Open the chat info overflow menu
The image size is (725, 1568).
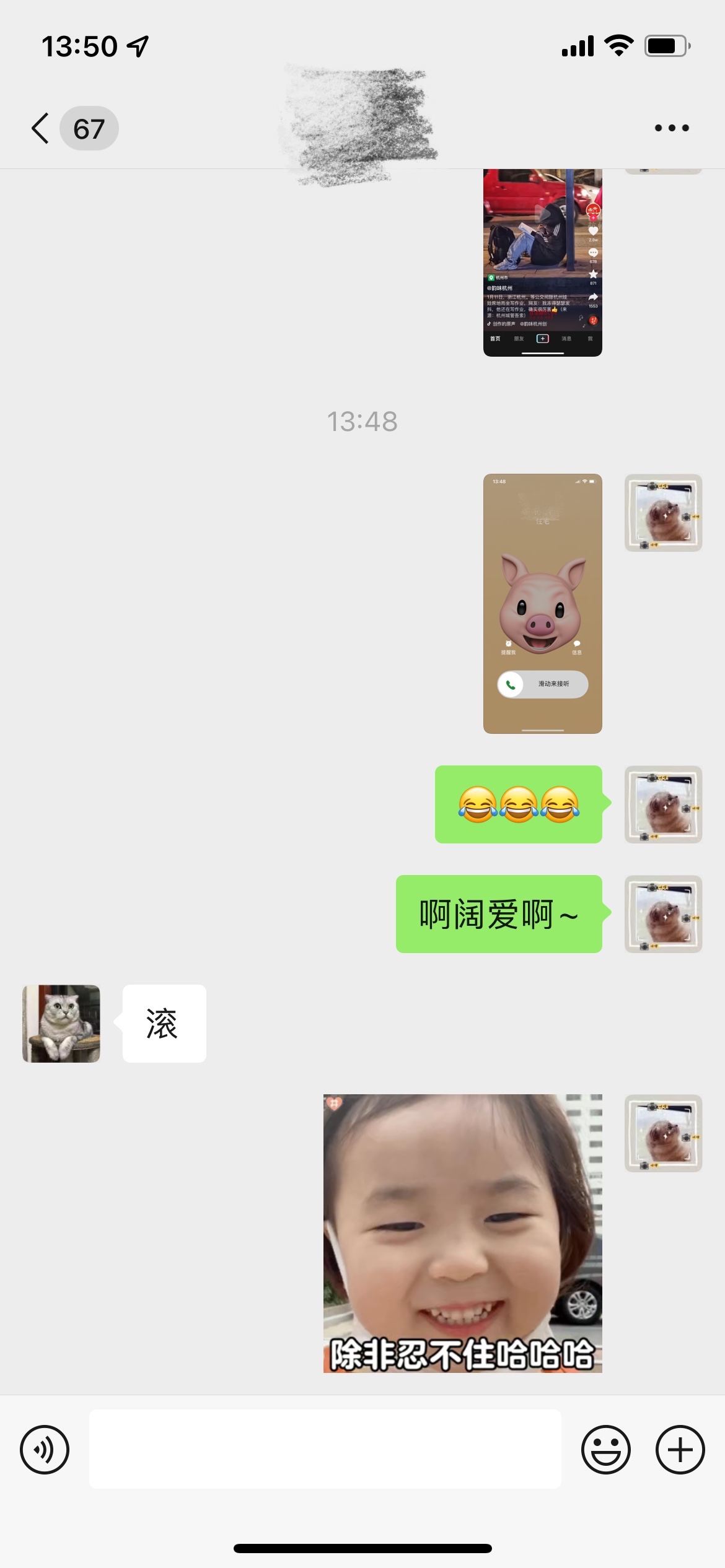(672, 128)
